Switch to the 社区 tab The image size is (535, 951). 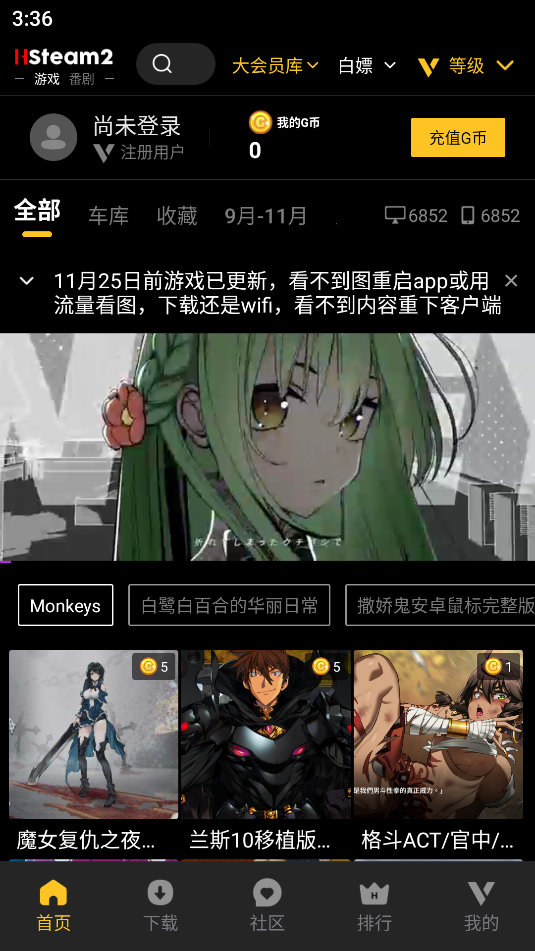coord(267,906)
